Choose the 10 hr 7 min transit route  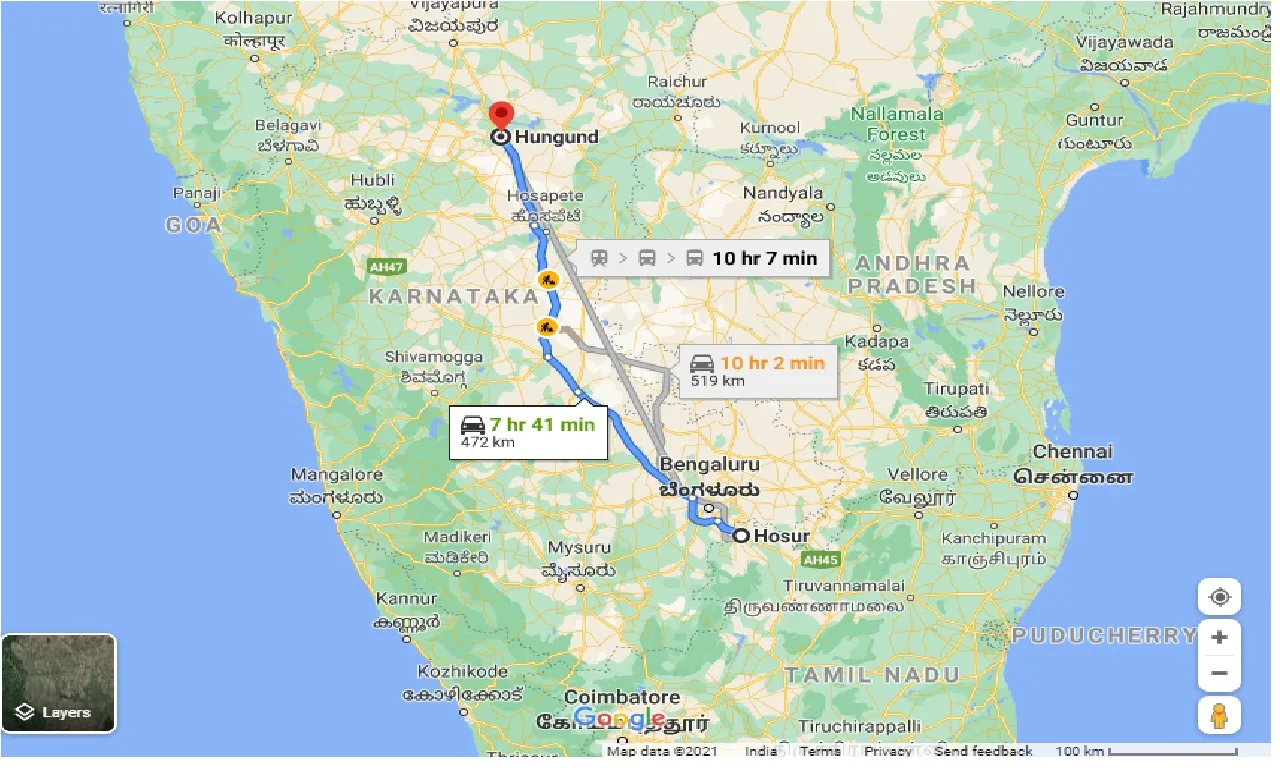pos(703,258)
